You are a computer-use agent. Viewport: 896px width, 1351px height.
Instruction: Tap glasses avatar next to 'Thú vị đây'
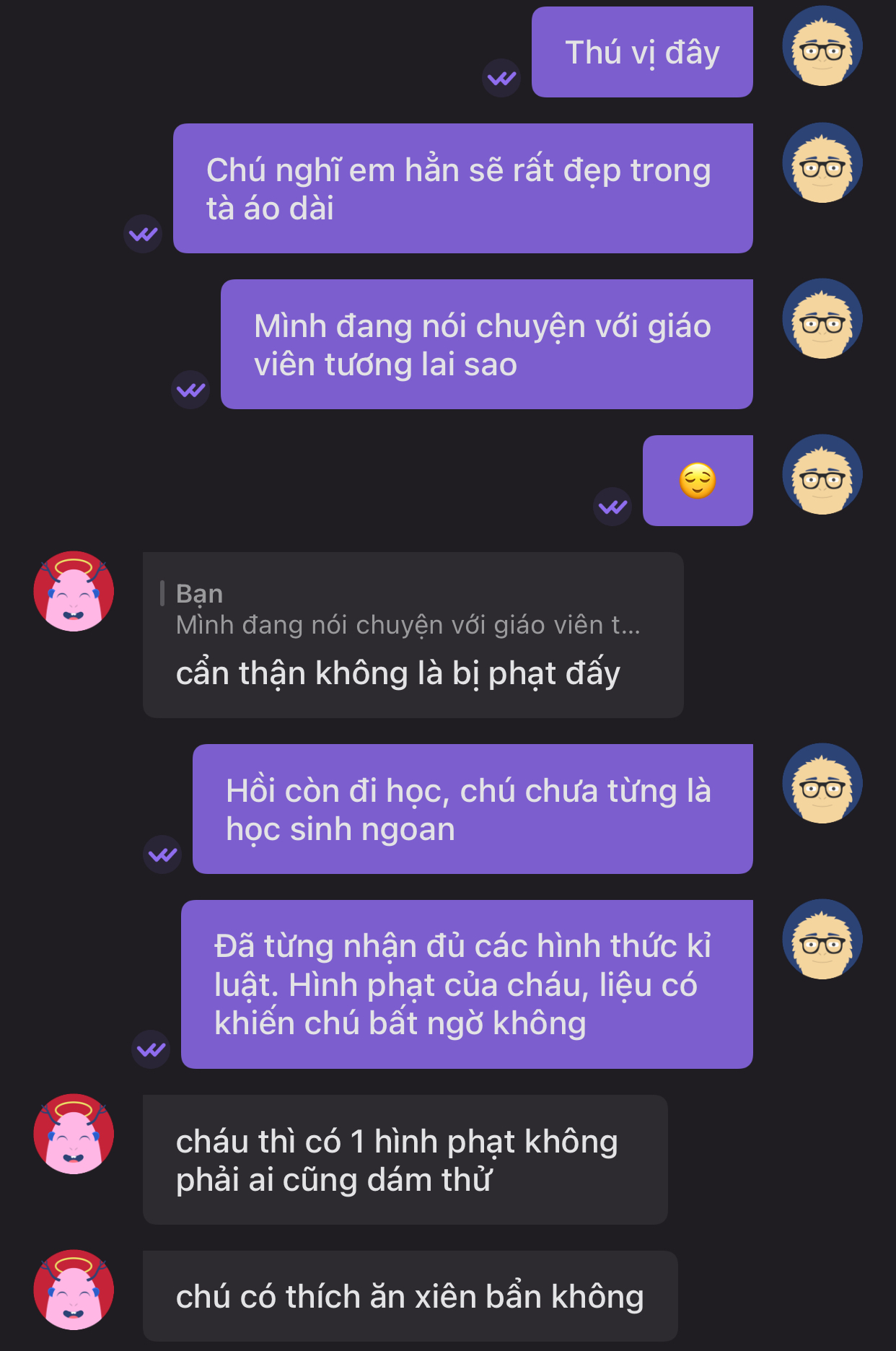822,46
